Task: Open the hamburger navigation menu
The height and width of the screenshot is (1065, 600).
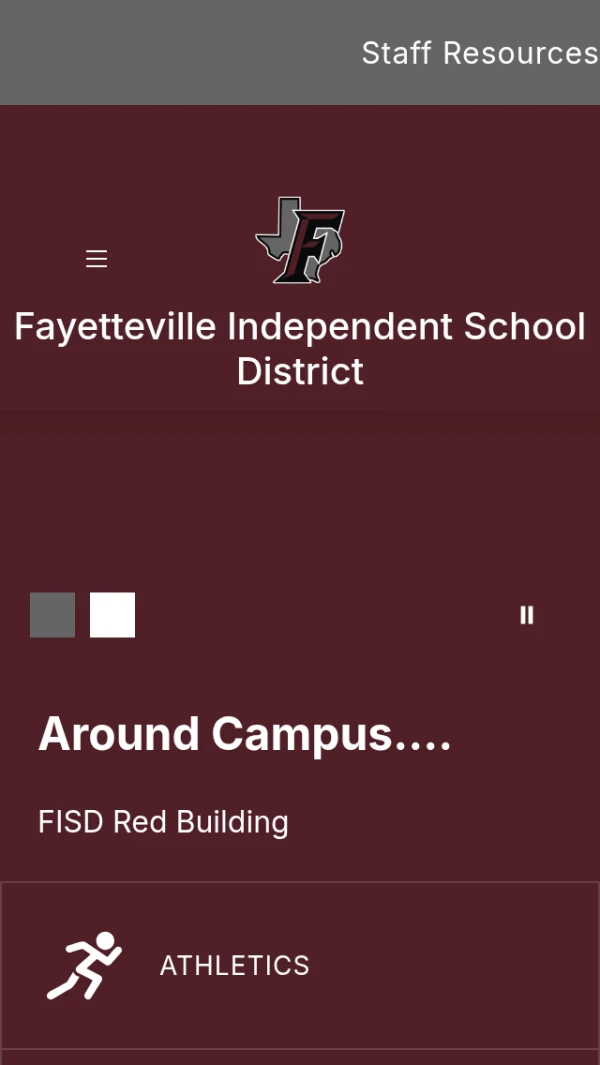Action: (96, 259)
